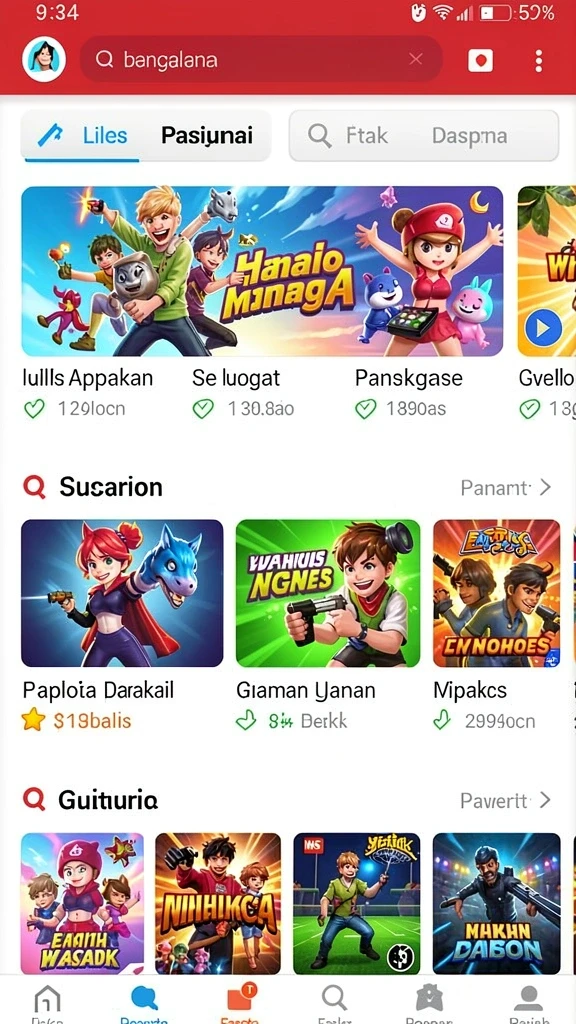Open Panamt link next to Sucarion

[x=506, y=487]
